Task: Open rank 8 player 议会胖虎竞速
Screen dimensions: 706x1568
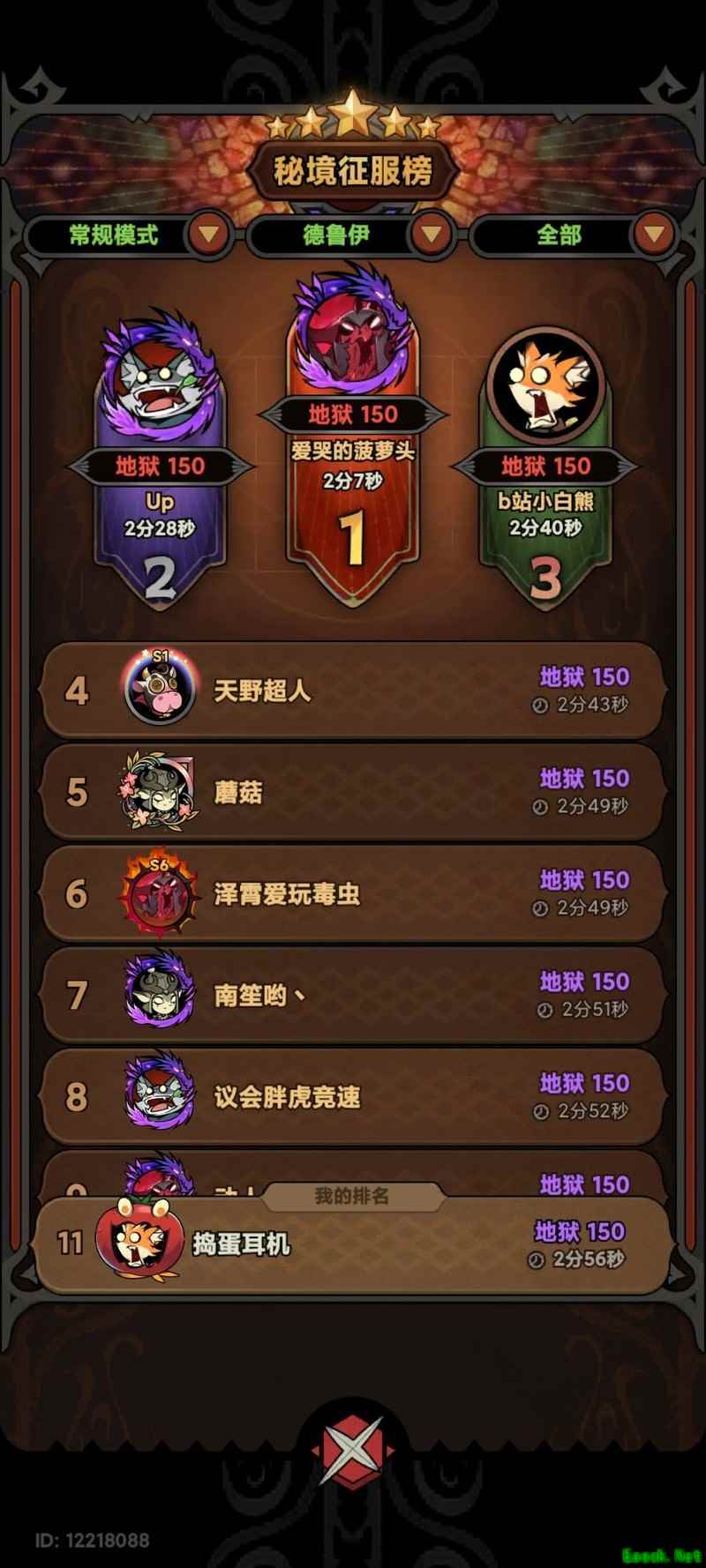Action: tap(352, 1096)
